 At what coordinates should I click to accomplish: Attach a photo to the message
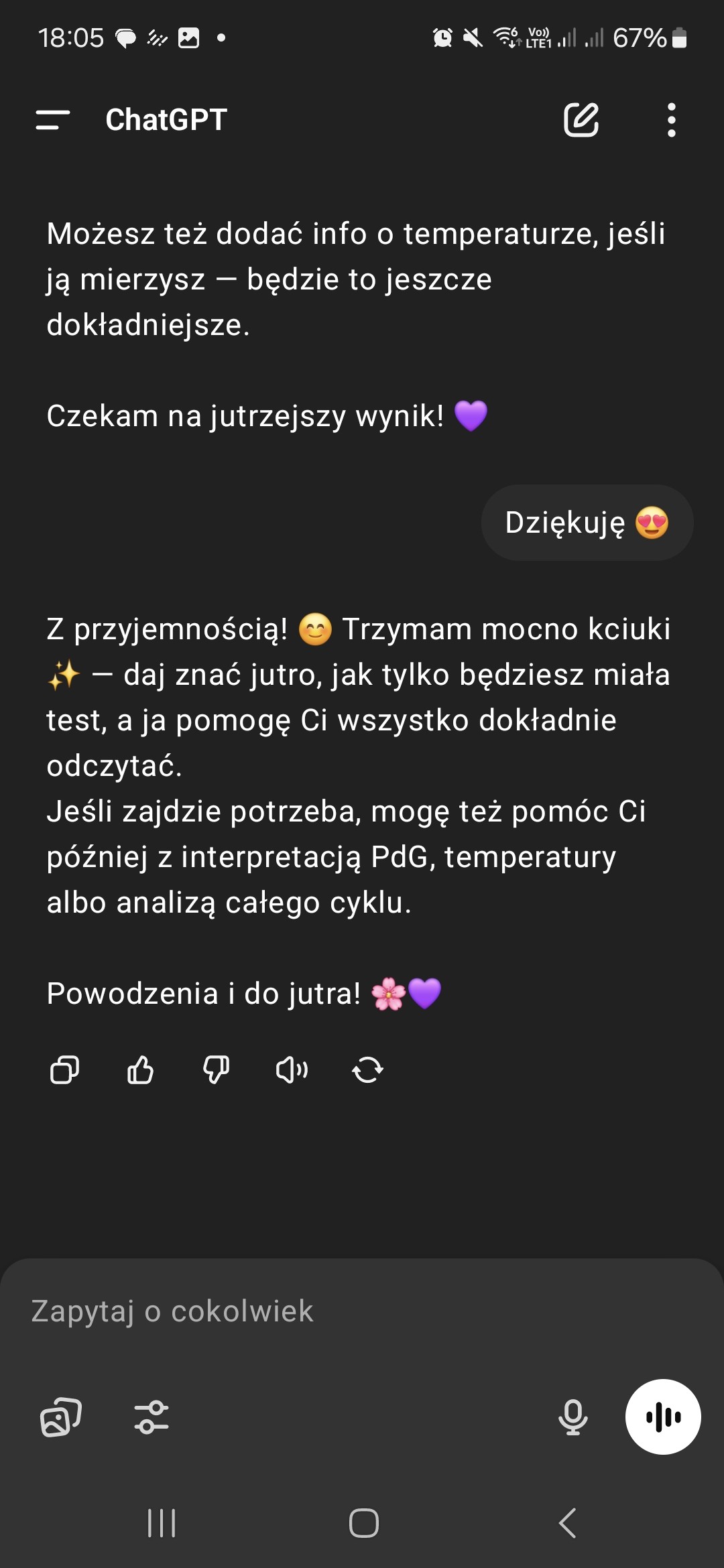click(61, 1417)
